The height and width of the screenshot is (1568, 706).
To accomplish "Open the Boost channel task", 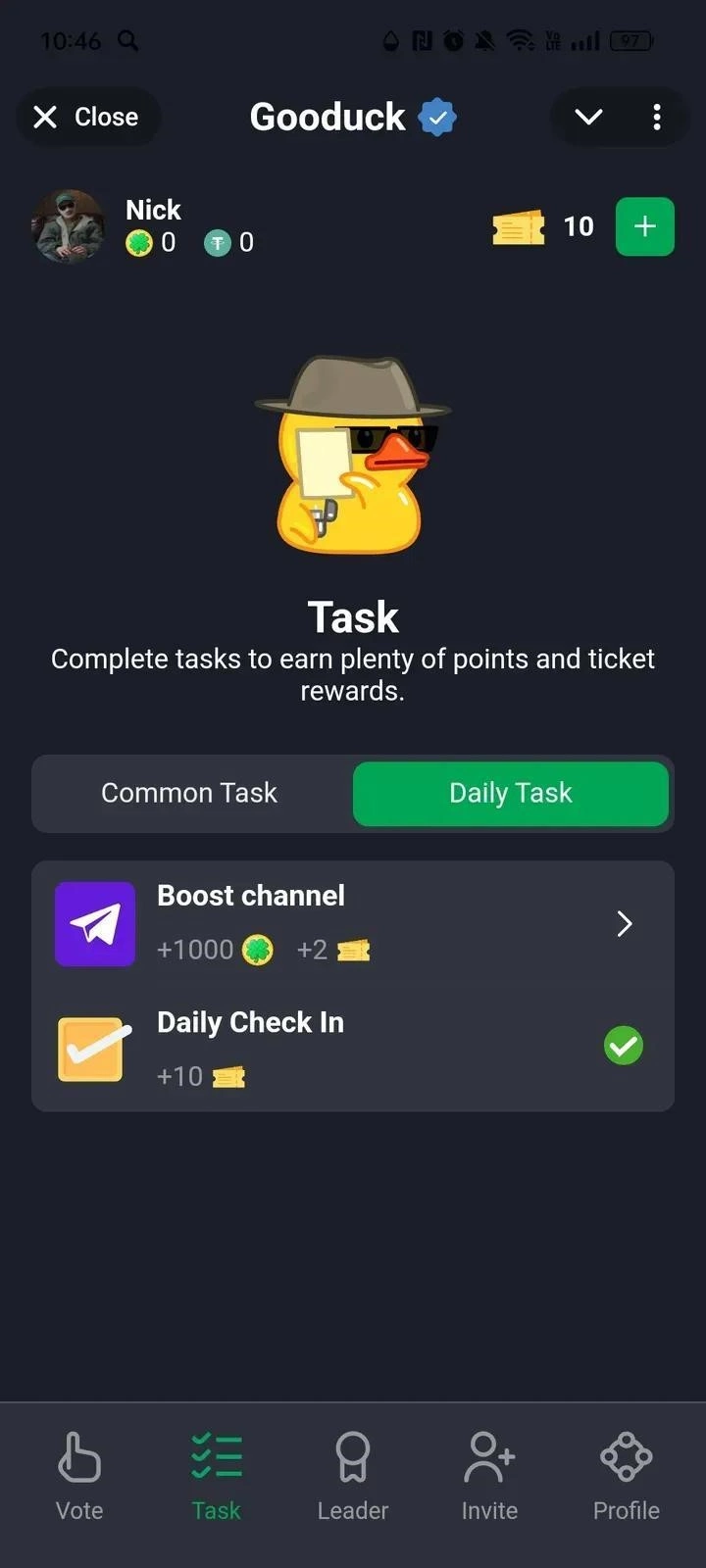I will (x=353, y=923).
